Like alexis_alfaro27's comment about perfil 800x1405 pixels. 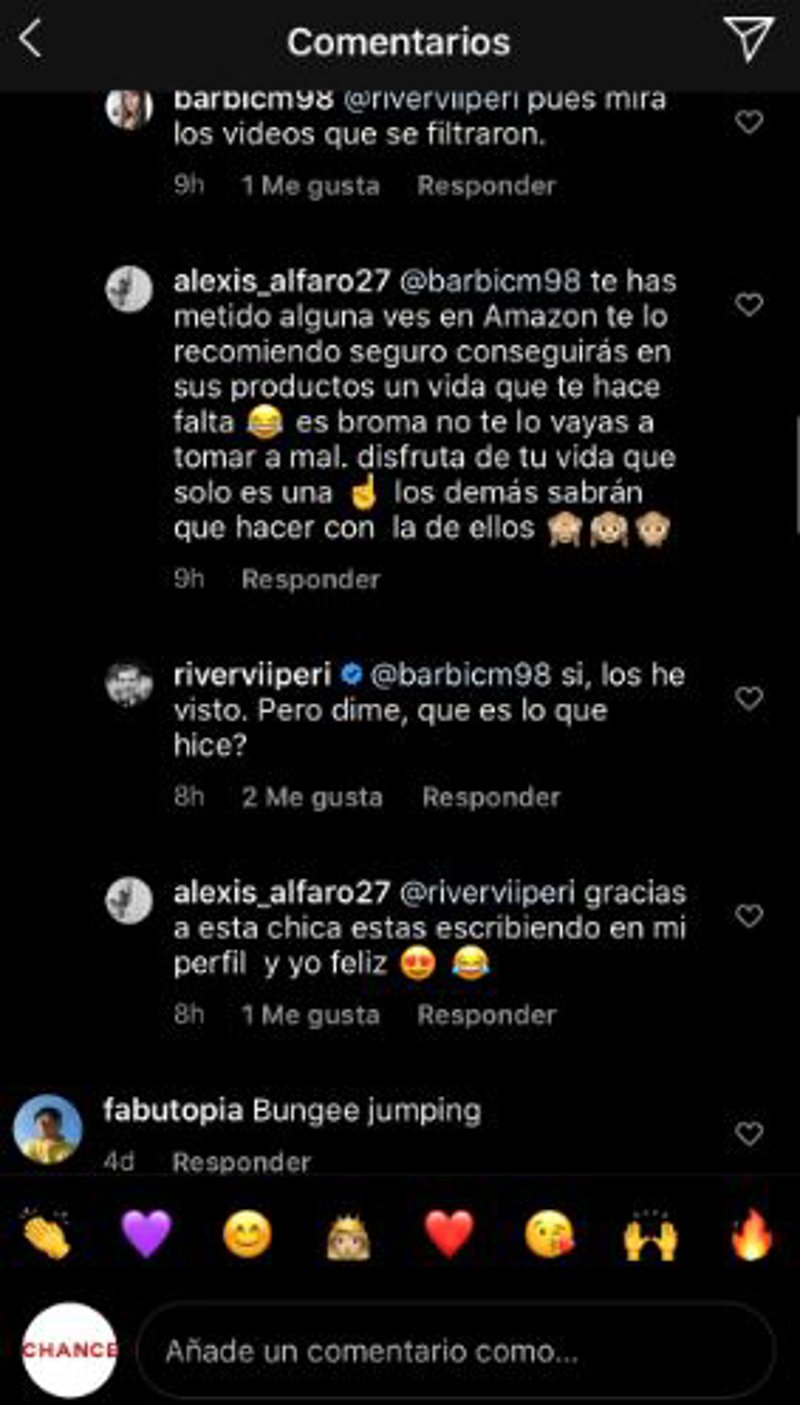[749, 915]
